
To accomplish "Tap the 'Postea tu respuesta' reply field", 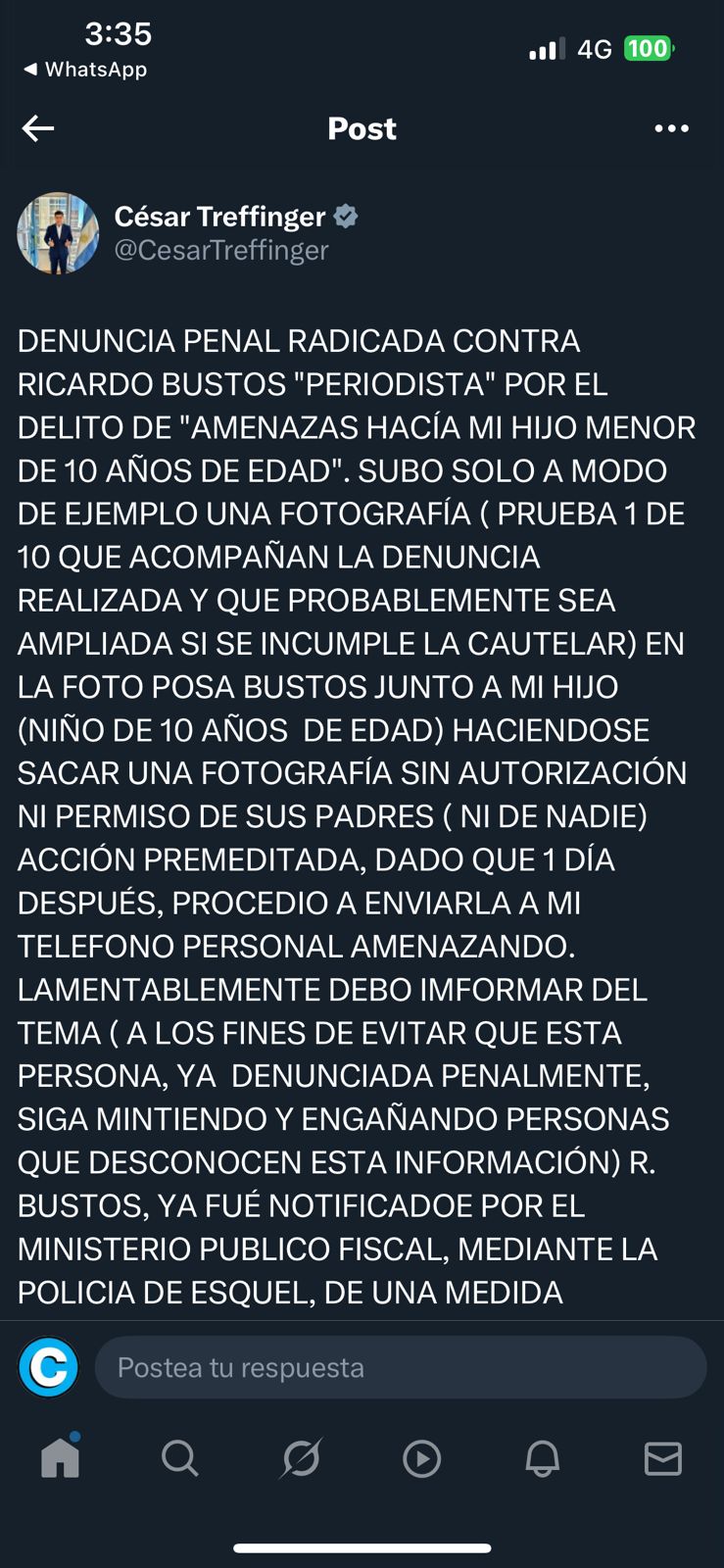I will [400, 1367].
